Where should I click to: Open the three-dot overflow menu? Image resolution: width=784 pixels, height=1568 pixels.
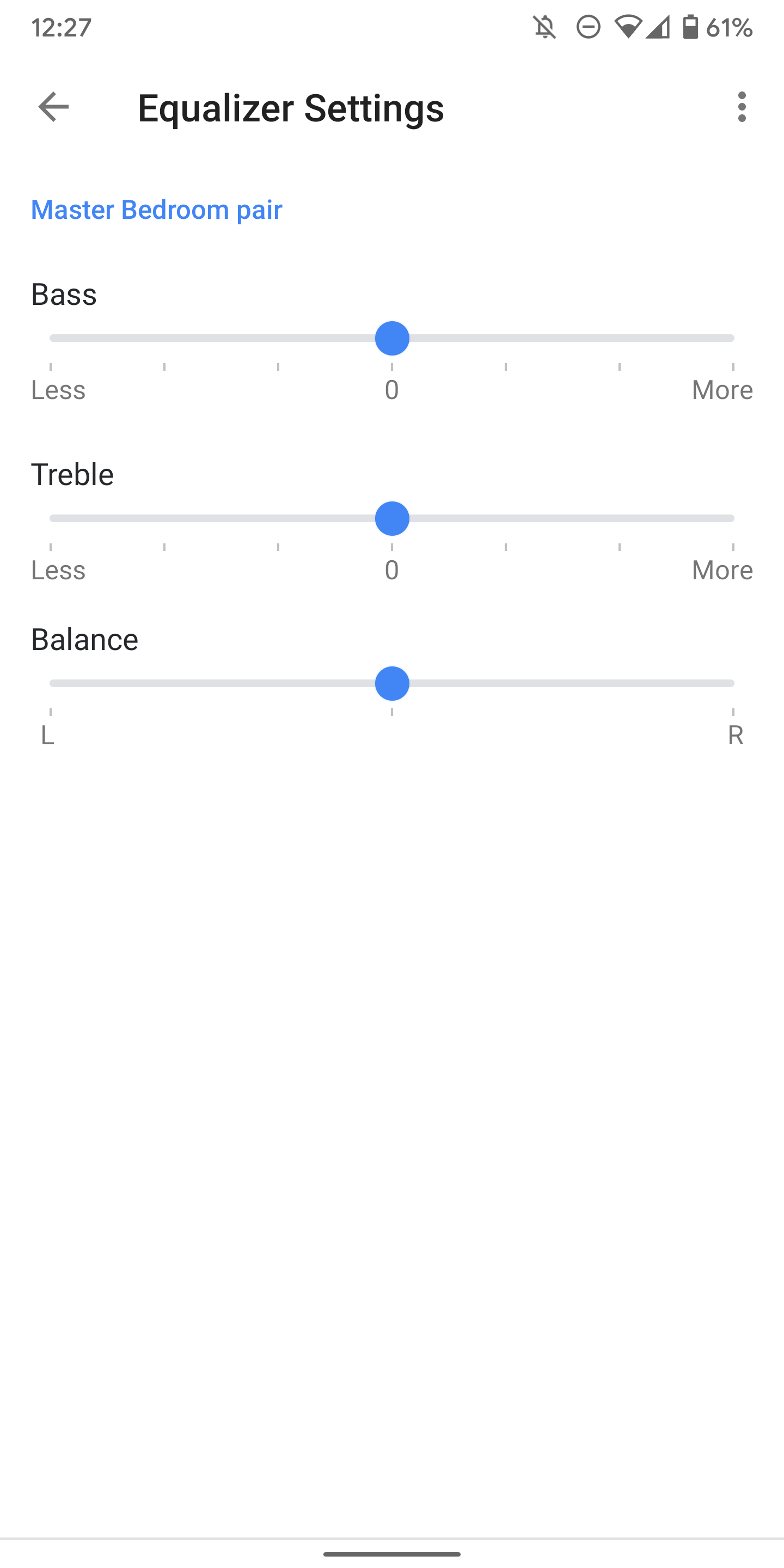pyautogui.click(x=743, y=108)
